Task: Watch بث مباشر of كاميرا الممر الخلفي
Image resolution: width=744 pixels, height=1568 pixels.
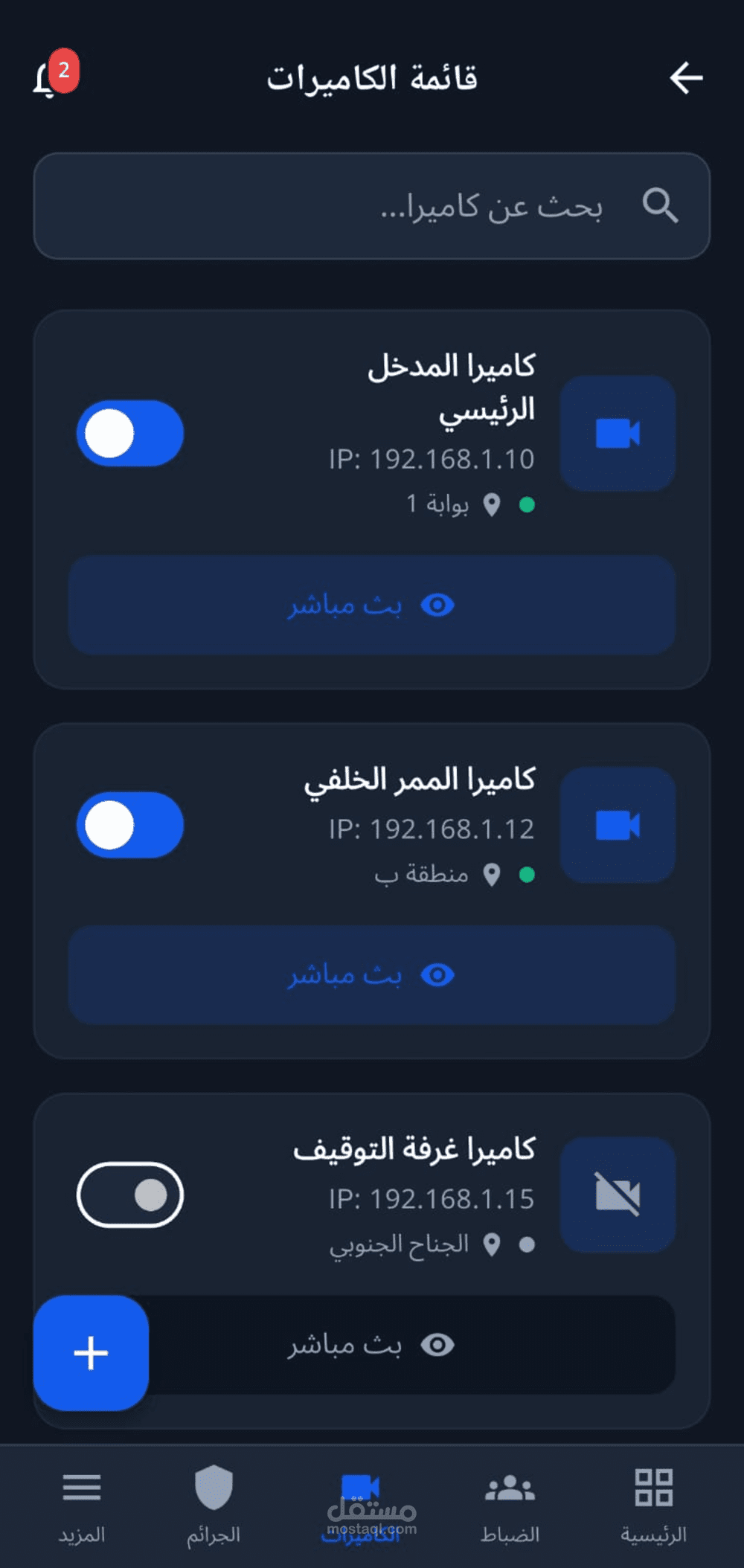Action: coord(372,974)
